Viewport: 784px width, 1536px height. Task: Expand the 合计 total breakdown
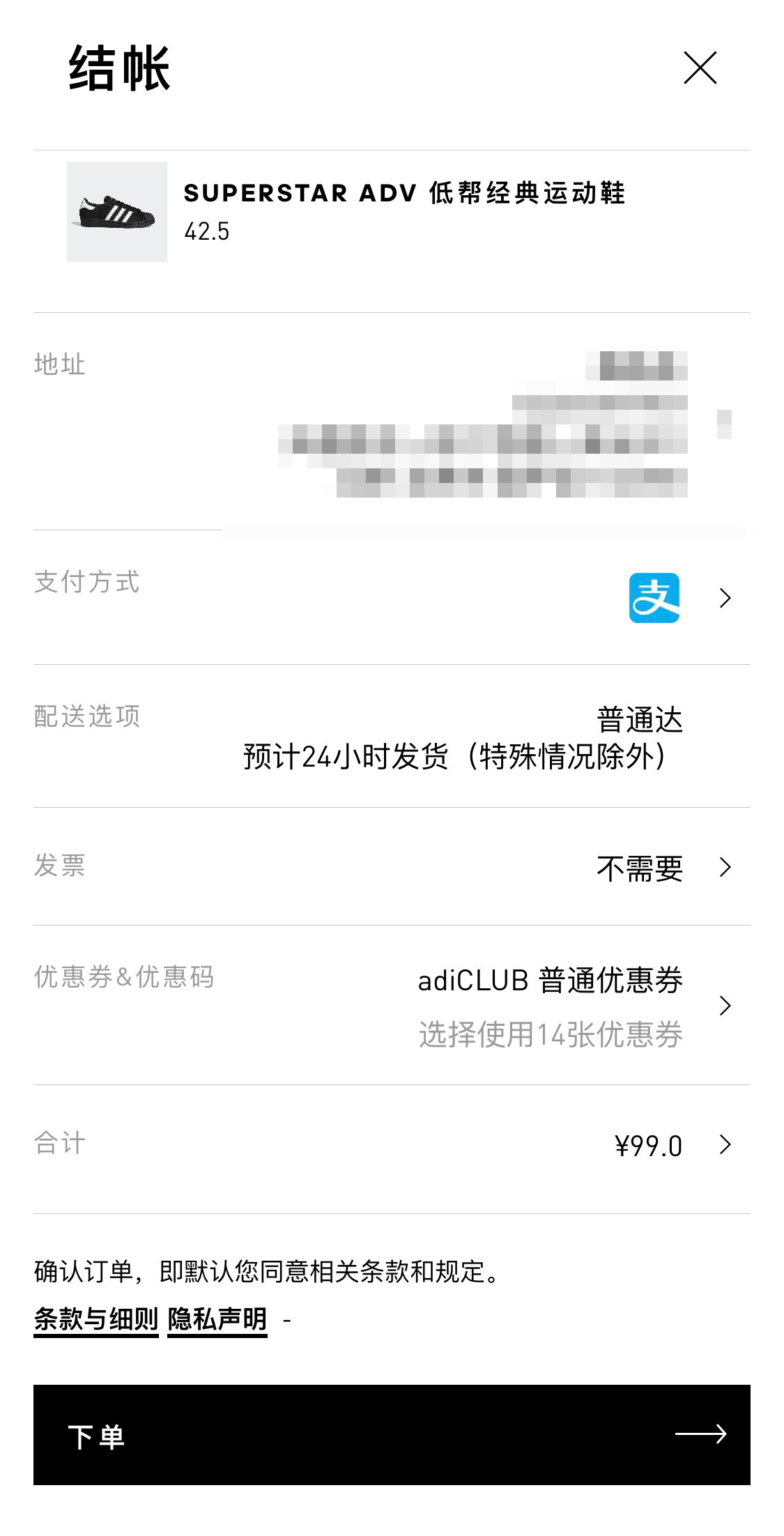tap(725, 1145)
